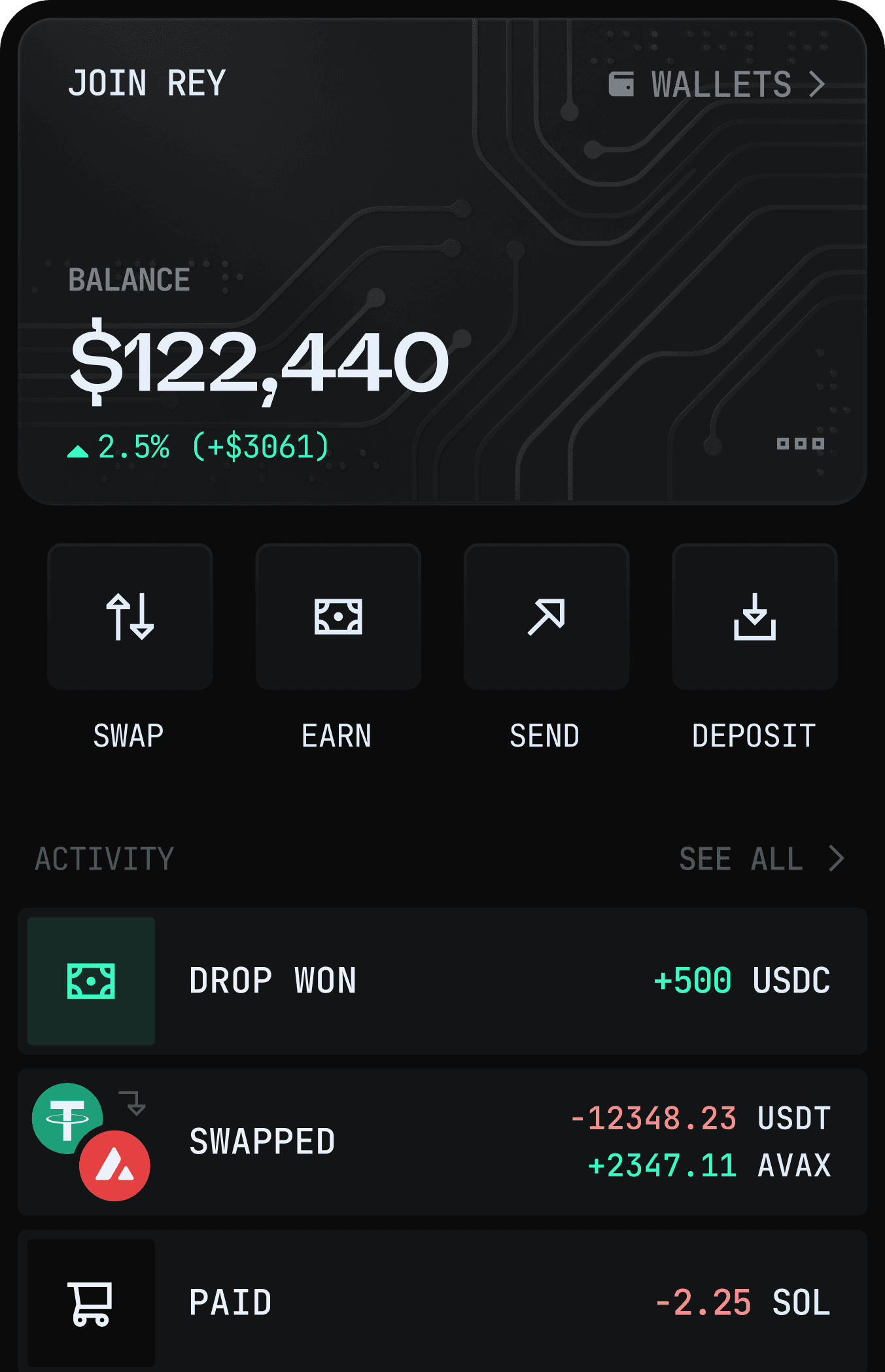Select the +500 USDC amount on DROP WON

point(742,981)
